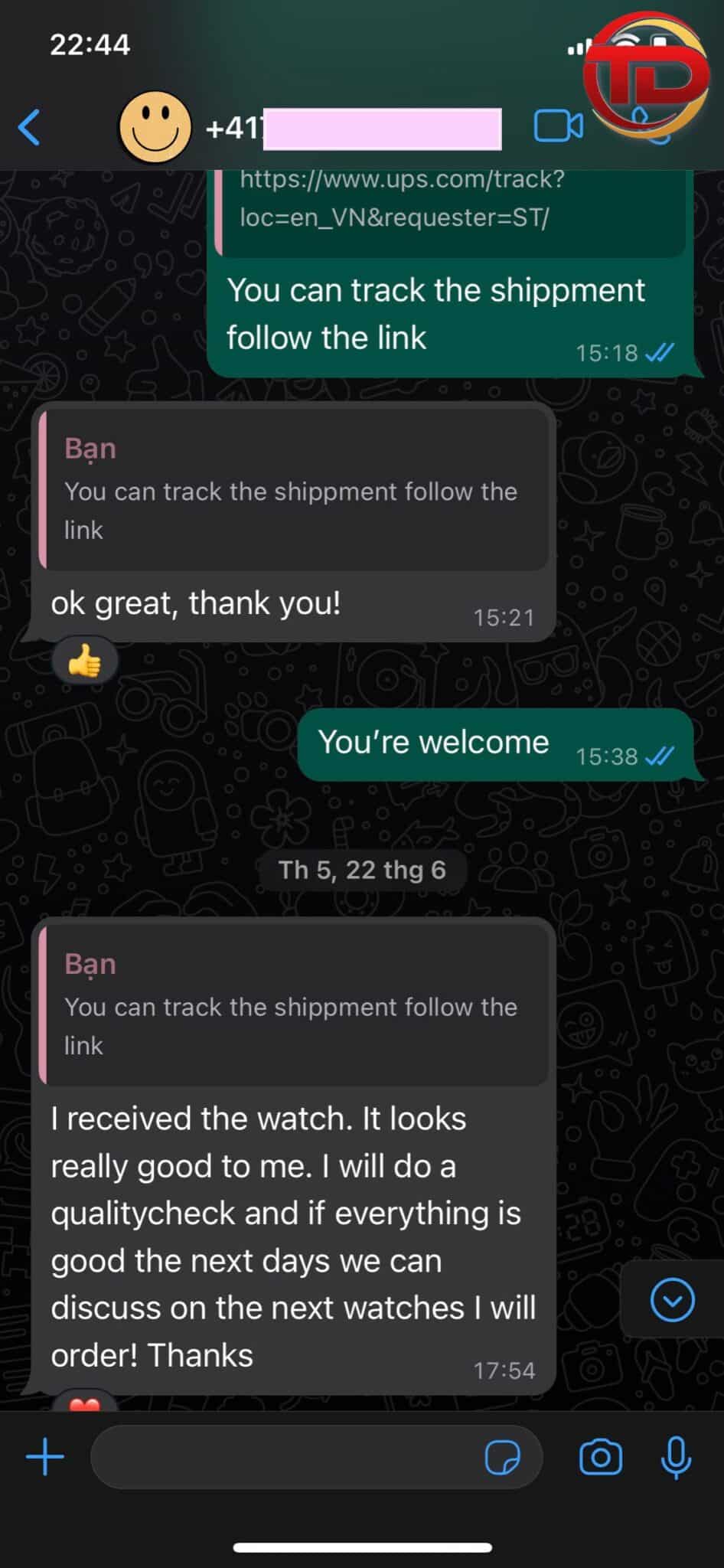Open the sticker picker
This screenshot has height=1568, width=724.
click(x=503, y=1457)
